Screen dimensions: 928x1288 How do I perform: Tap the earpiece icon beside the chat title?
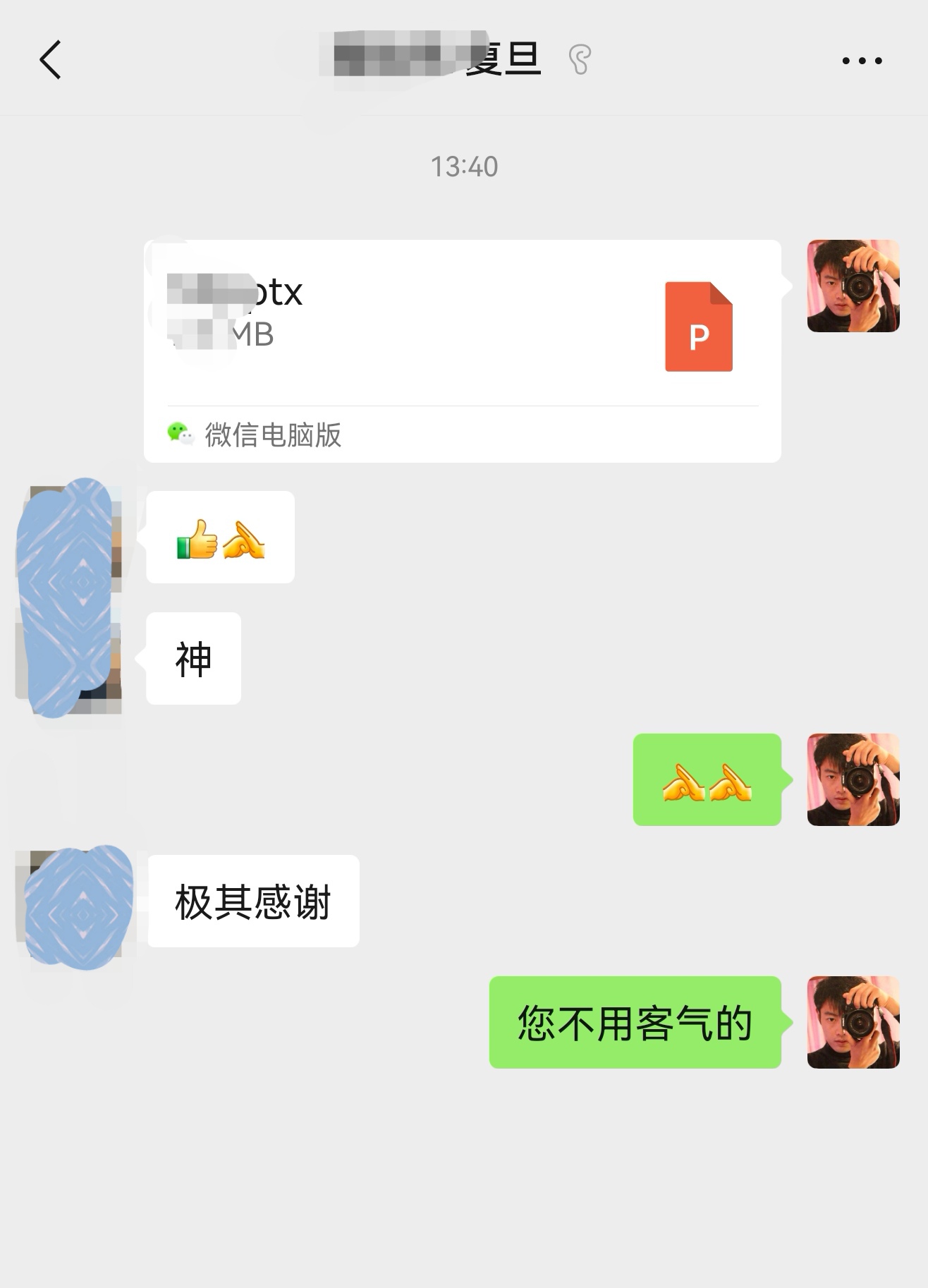580,60
